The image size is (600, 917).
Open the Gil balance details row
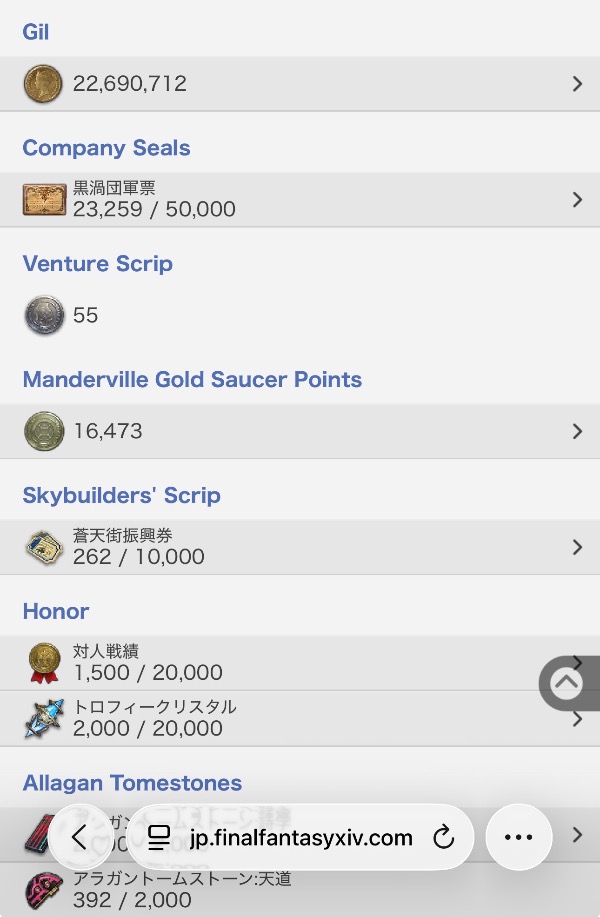click(300, 84)
